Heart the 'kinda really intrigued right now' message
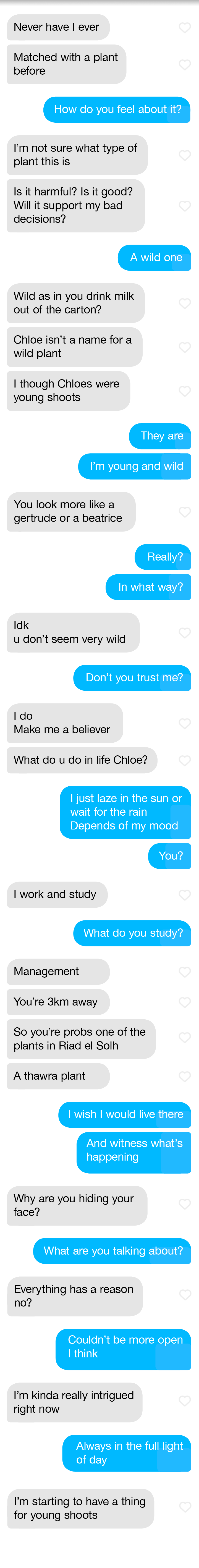 [x=185, y=1401]
